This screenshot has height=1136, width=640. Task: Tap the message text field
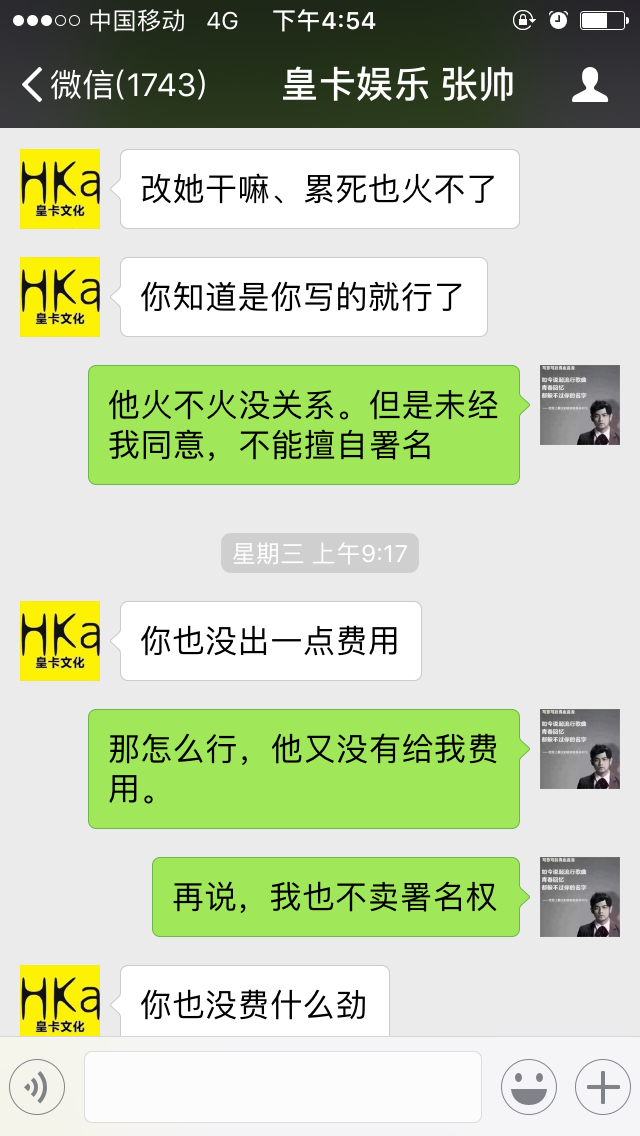point(283,1087)
